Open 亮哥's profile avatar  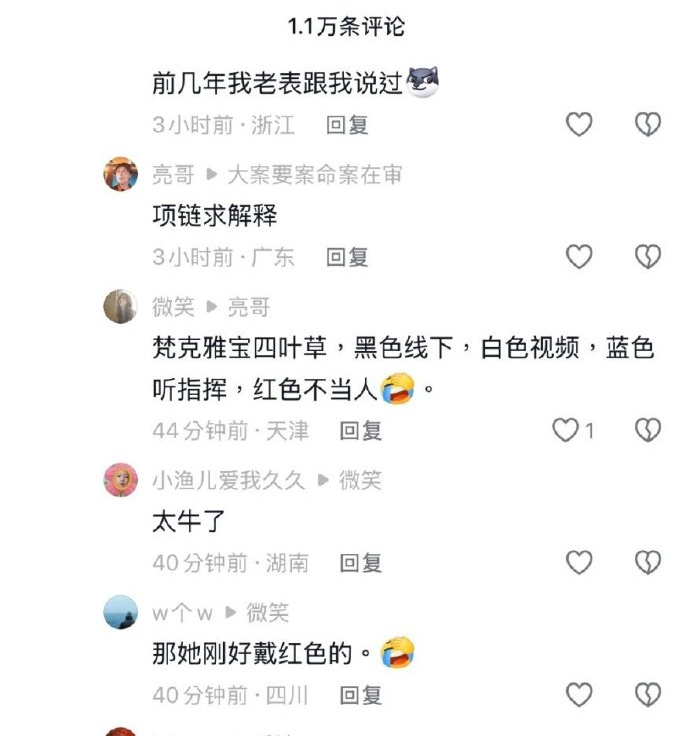tap(121, 175)
